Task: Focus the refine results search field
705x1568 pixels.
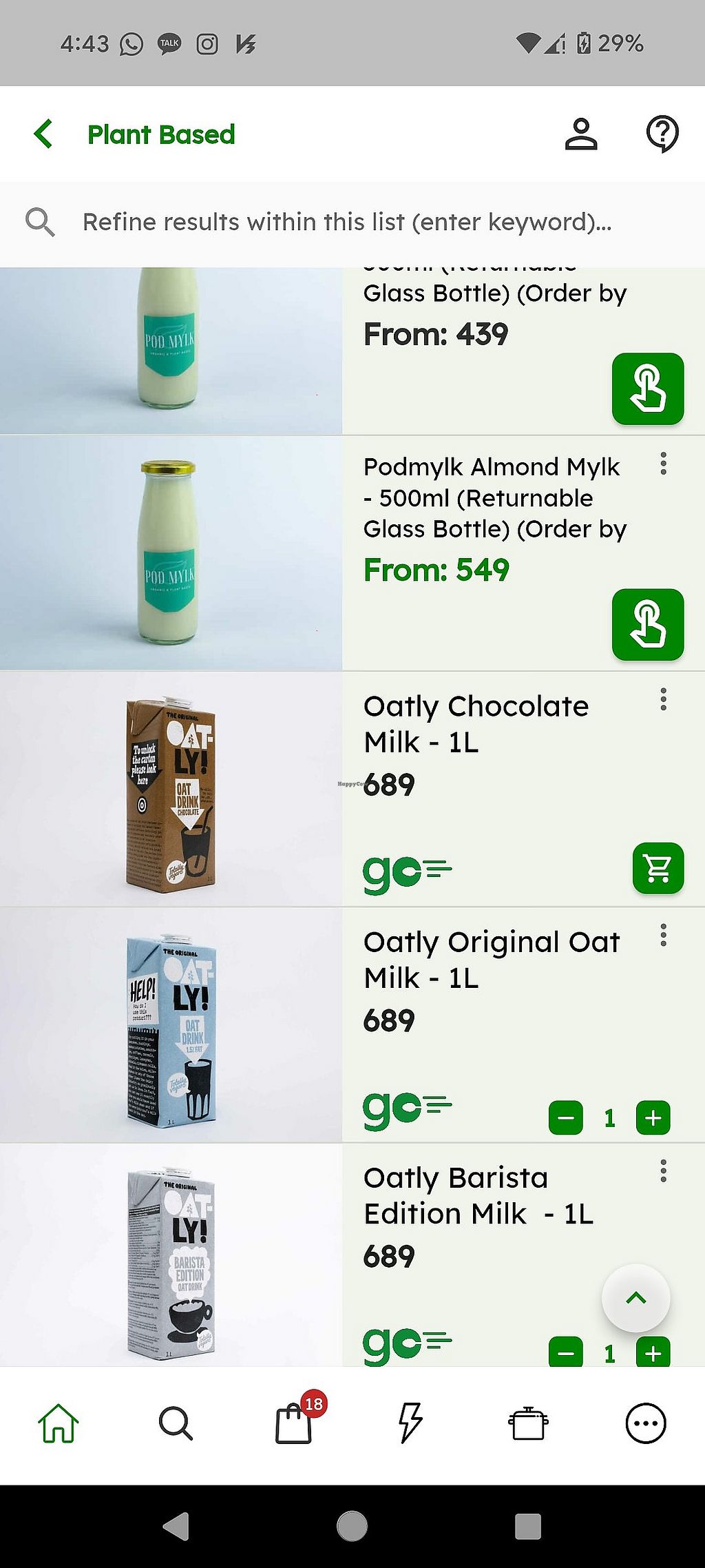Action: [x=347, y=222]
